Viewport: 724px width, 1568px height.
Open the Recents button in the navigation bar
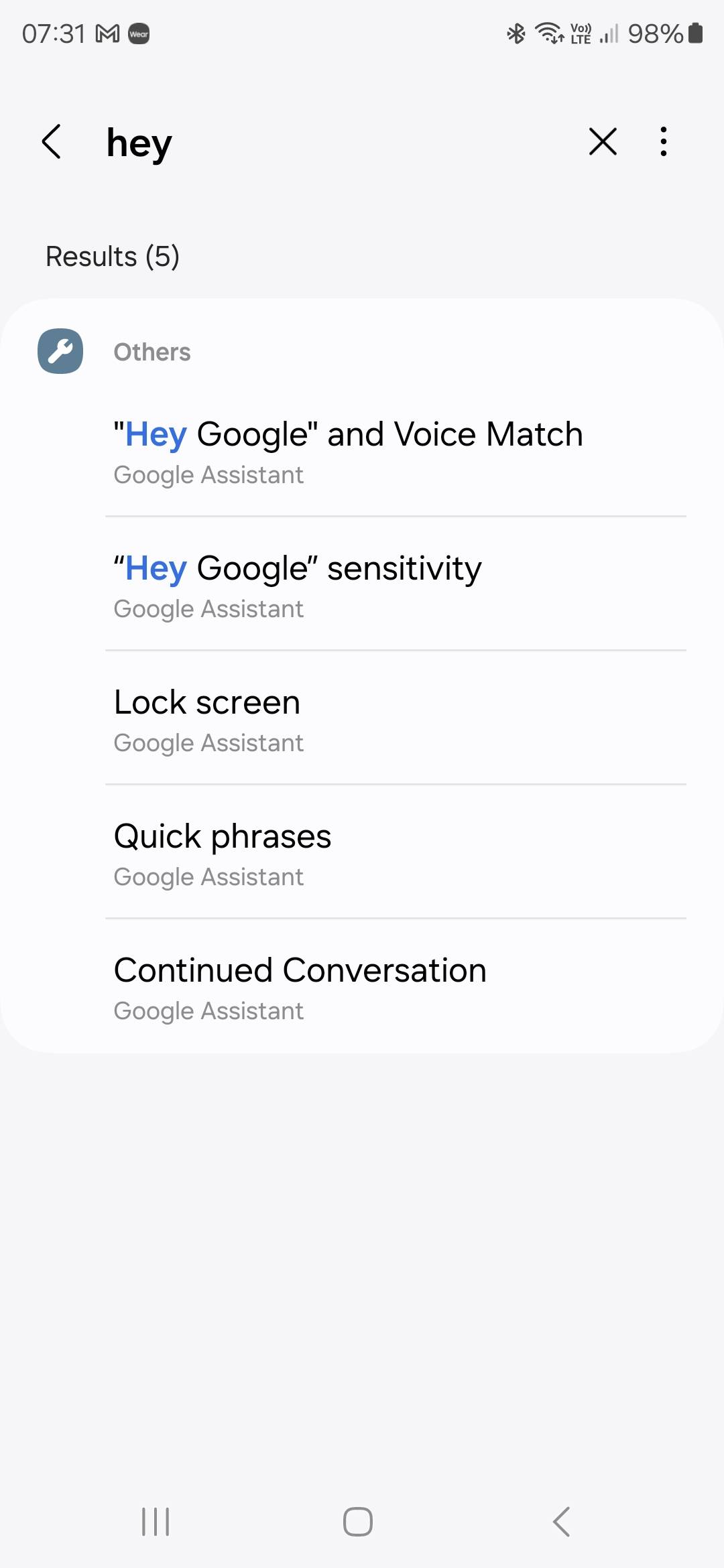click(154, 1521)
